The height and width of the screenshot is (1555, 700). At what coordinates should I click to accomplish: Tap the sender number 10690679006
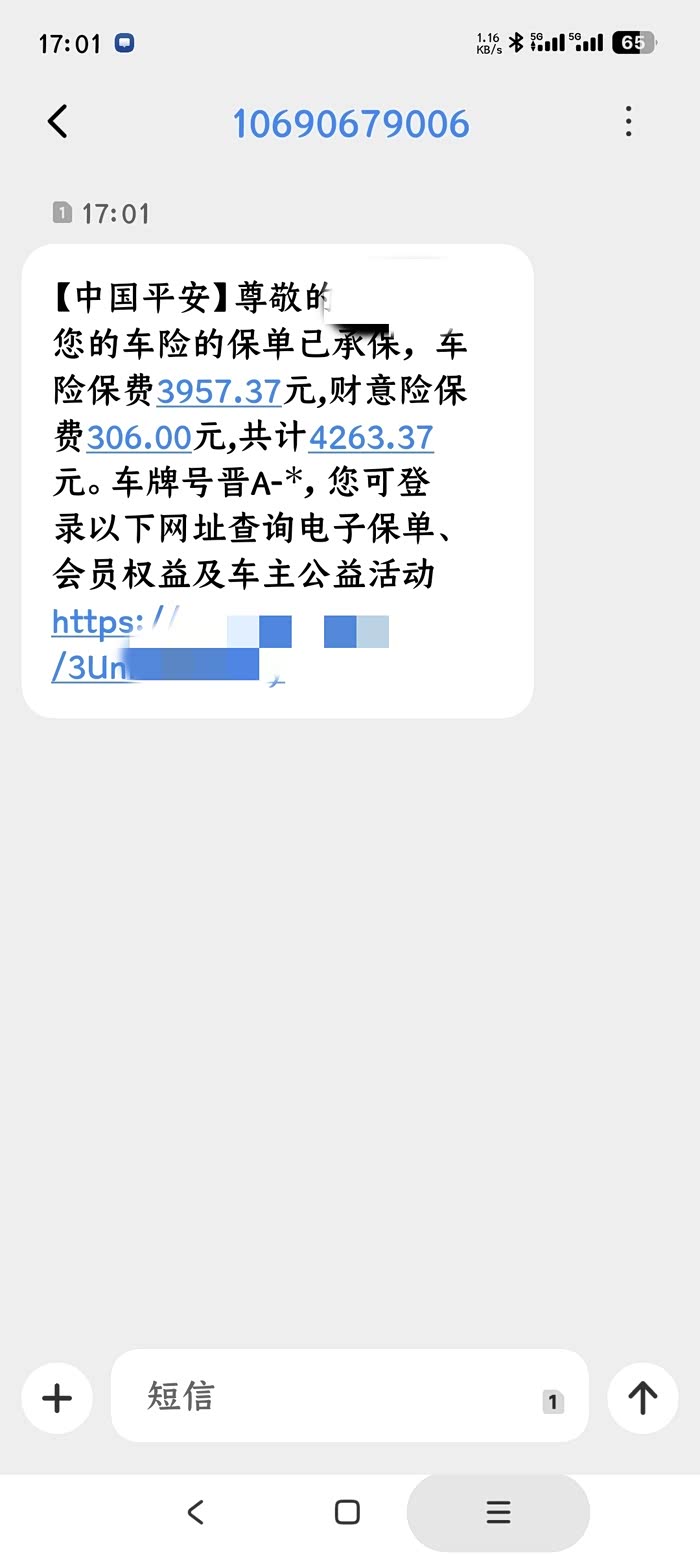pos(350,123)
